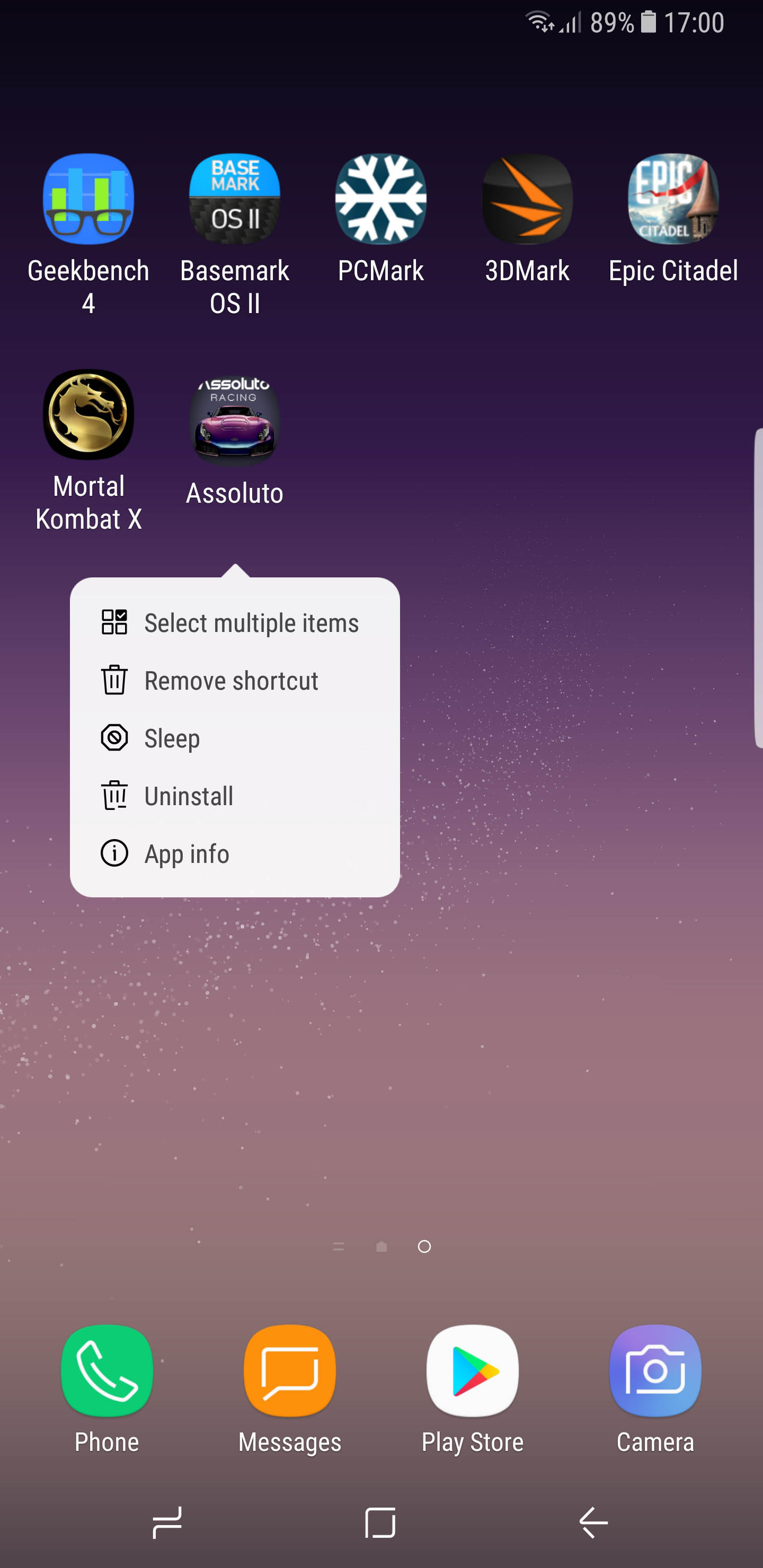763x1568 pixels.
Task: Choose Select multiple items from menu
Action: [x=234, y=622]
